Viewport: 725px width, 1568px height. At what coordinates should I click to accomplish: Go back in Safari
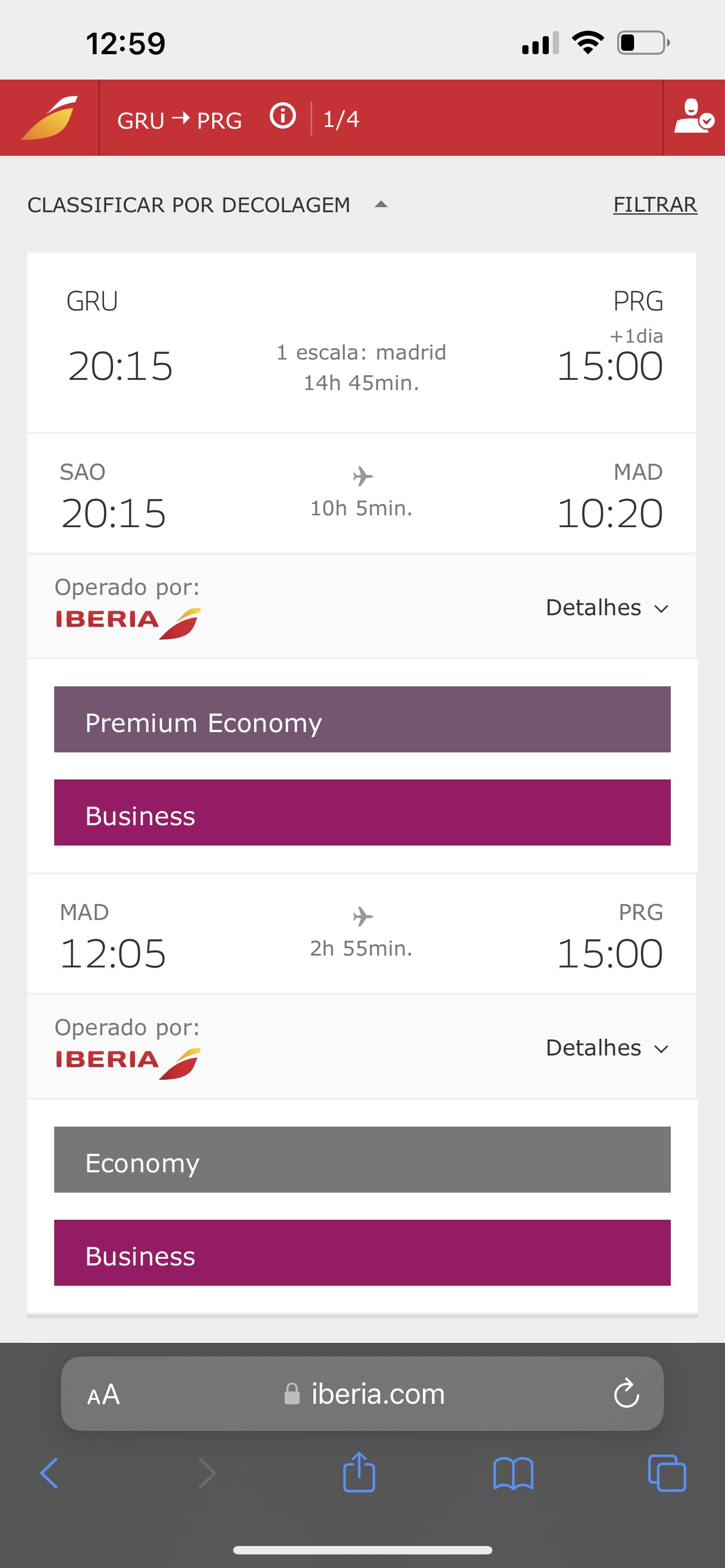click(49, 1474)
